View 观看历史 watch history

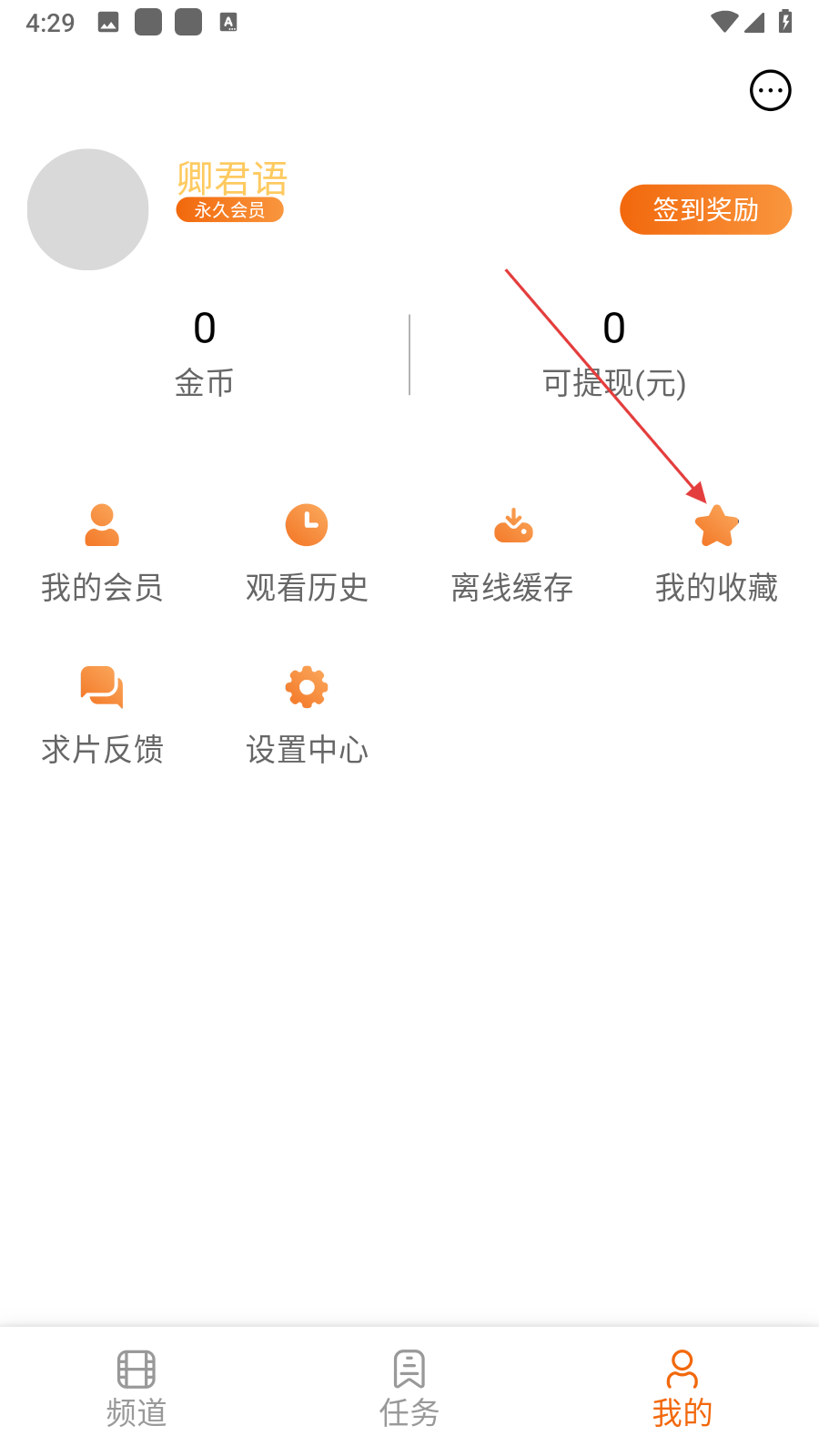[307, 551]
